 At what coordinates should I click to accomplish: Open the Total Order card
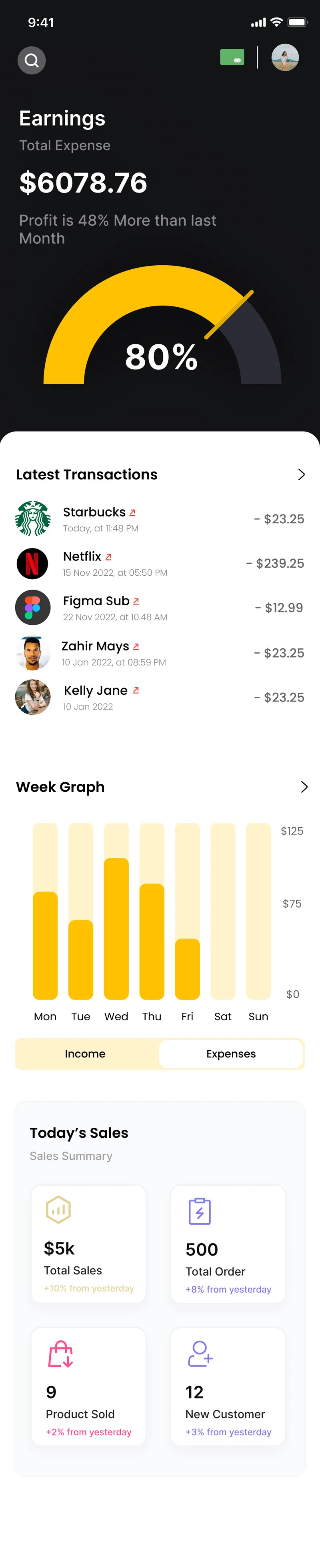click(228, 1244)
